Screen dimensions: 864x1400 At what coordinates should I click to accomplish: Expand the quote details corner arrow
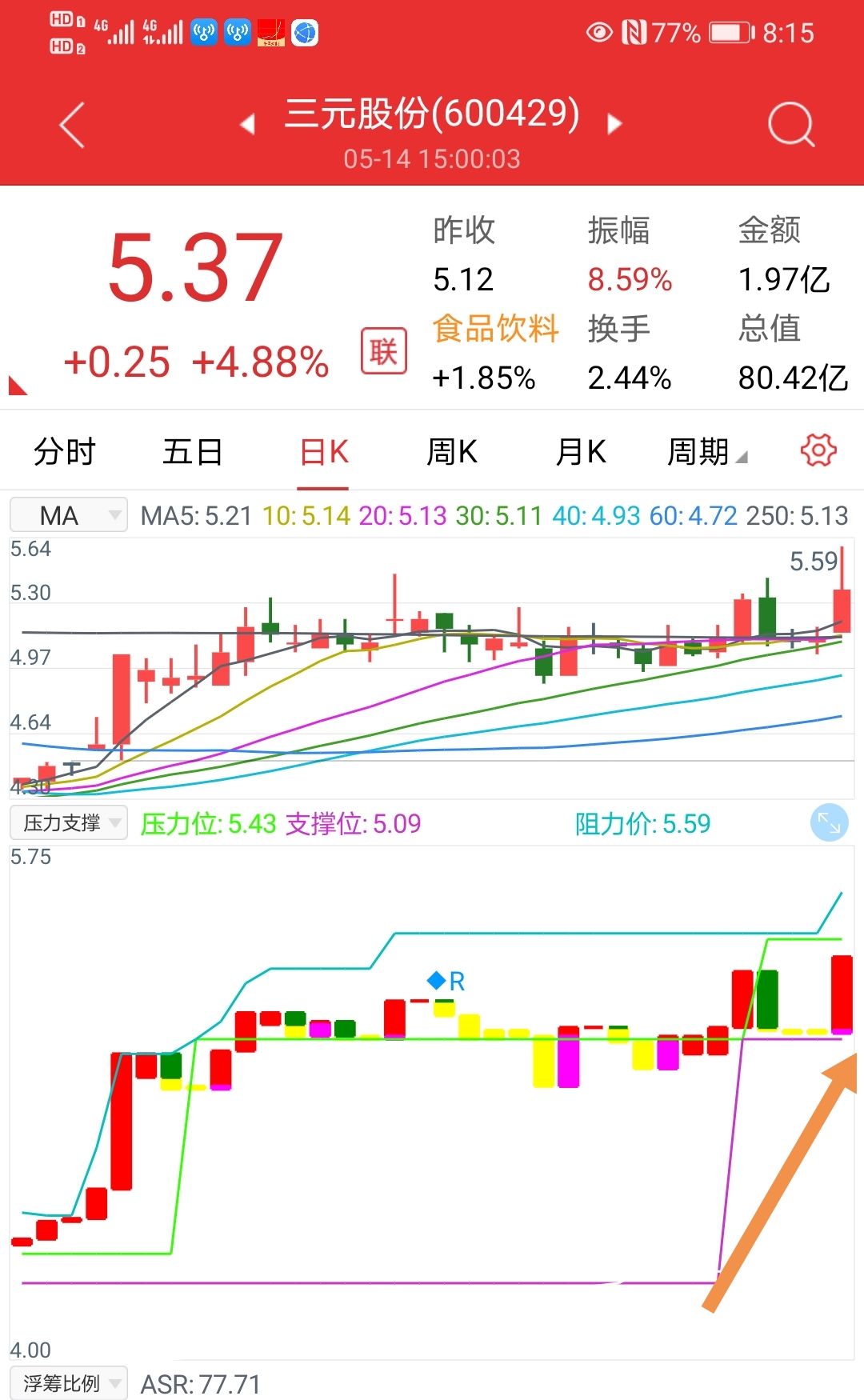coord(17,386)
